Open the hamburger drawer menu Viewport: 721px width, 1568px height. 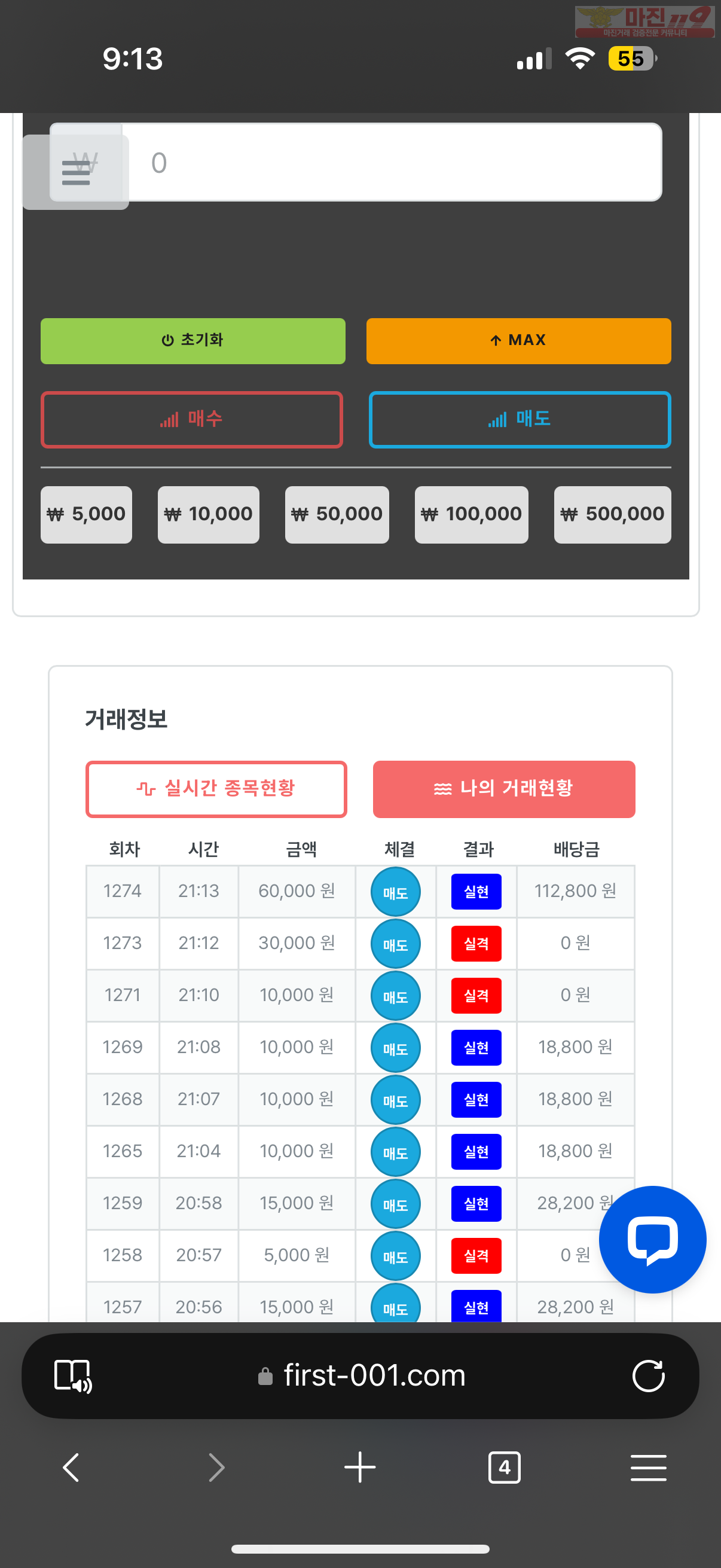point(75,172)
